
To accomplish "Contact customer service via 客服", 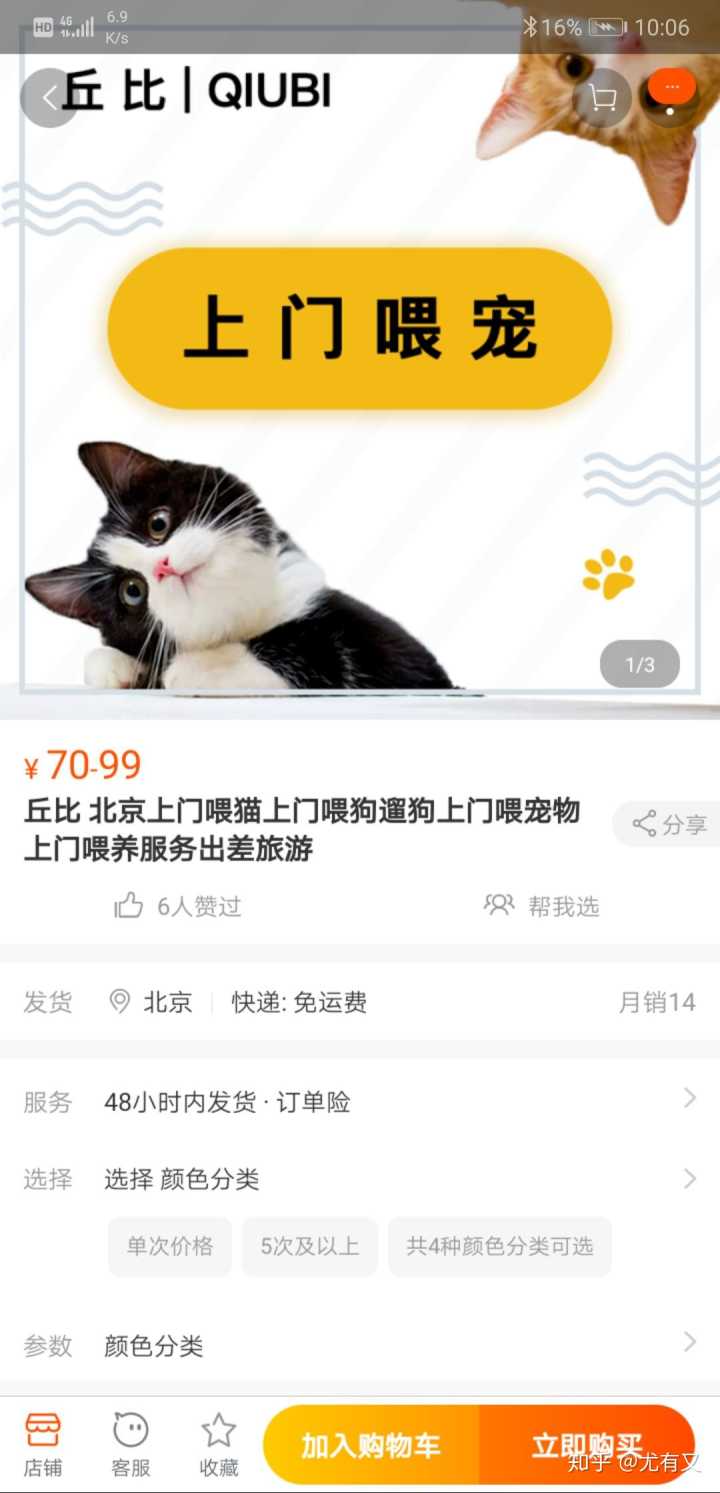I will pos(131,1445).
